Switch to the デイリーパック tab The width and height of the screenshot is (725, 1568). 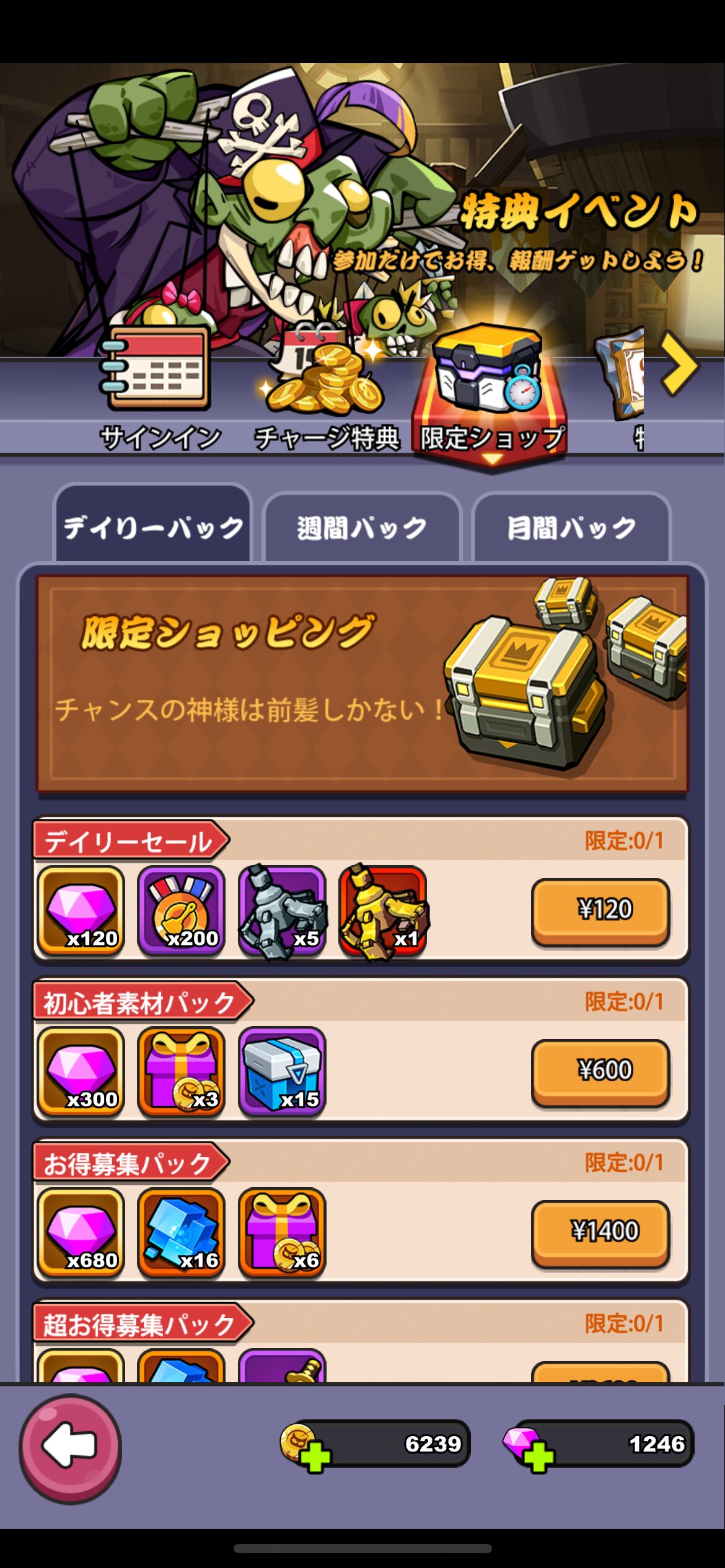point(153,527)
